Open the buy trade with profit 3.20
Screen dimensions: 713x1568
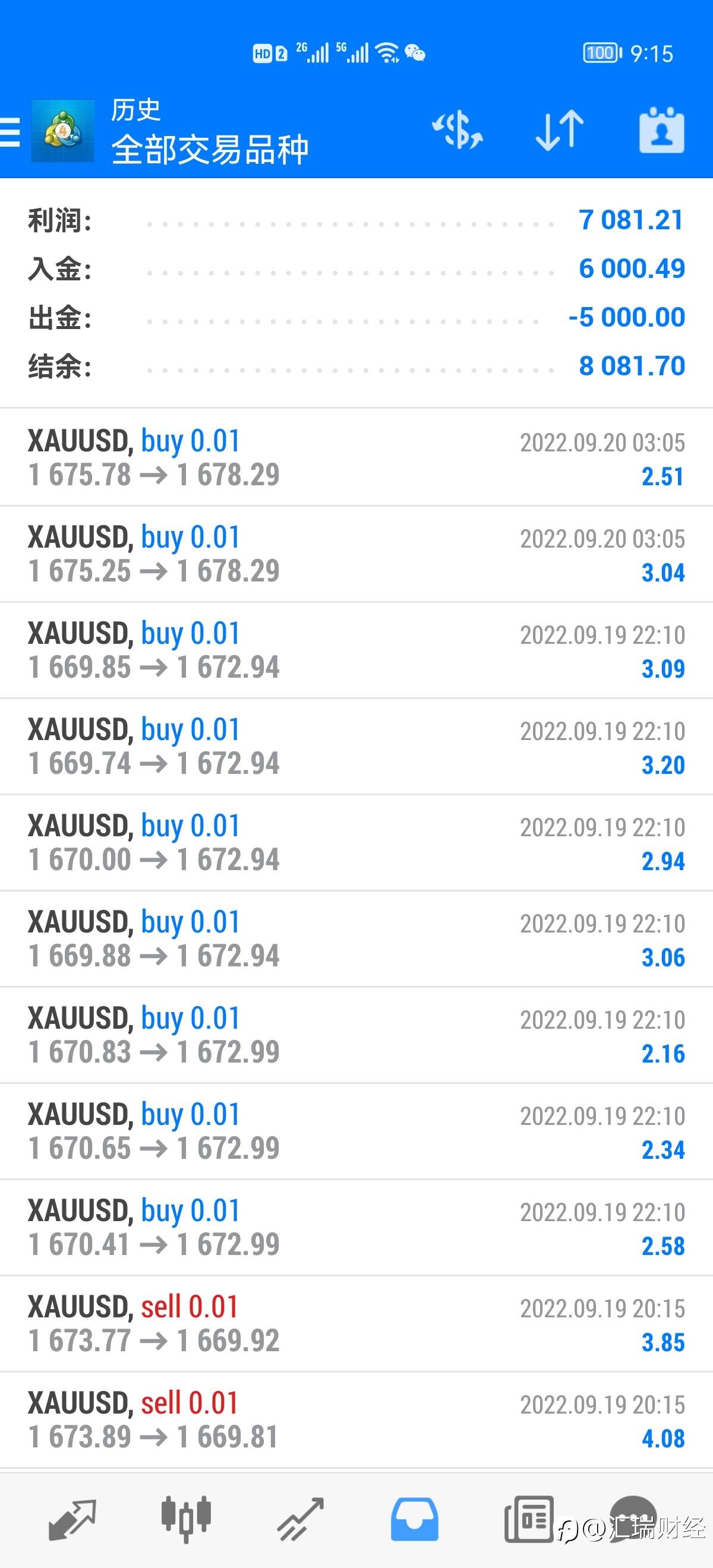click(x=356, y=746)
